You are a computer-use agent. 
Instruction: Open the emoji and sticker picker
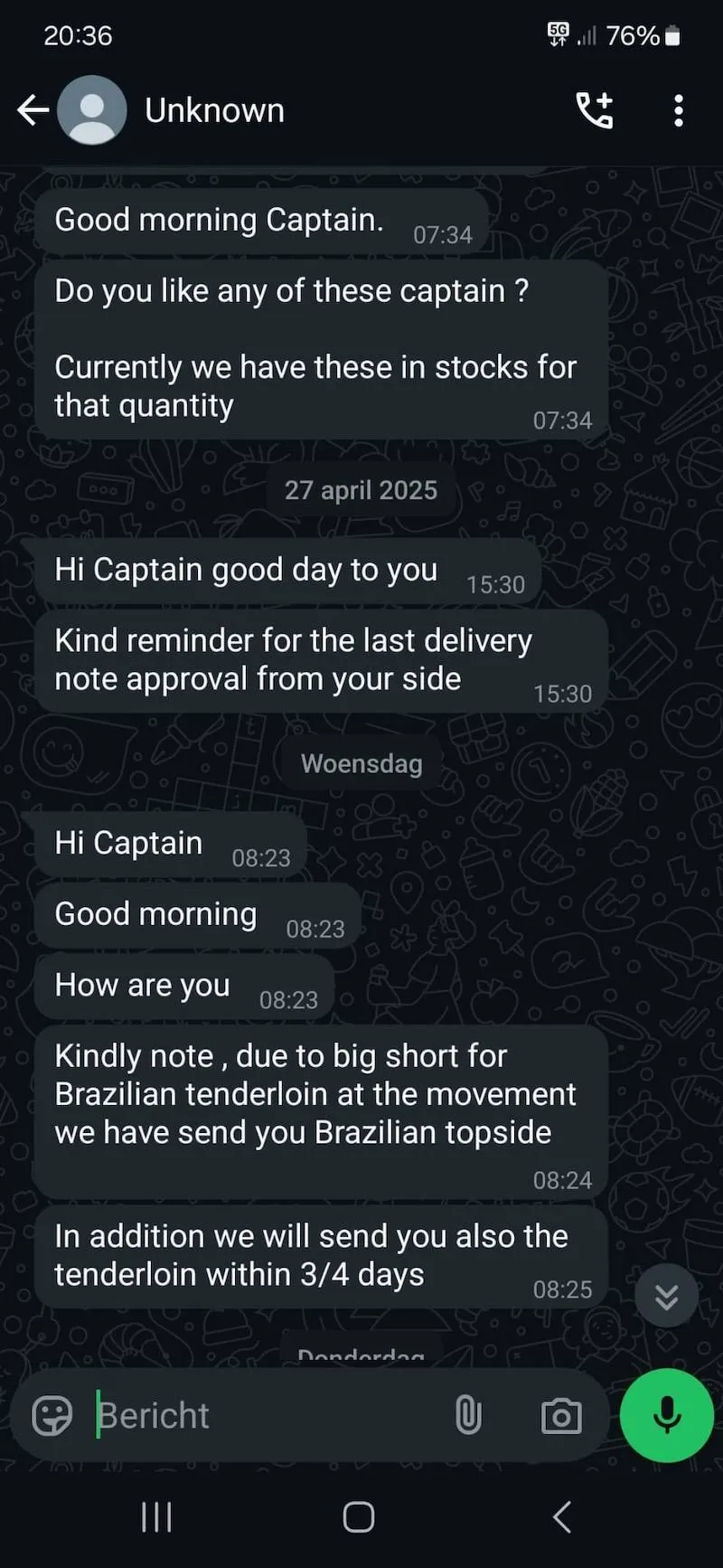pos(52,1415)
